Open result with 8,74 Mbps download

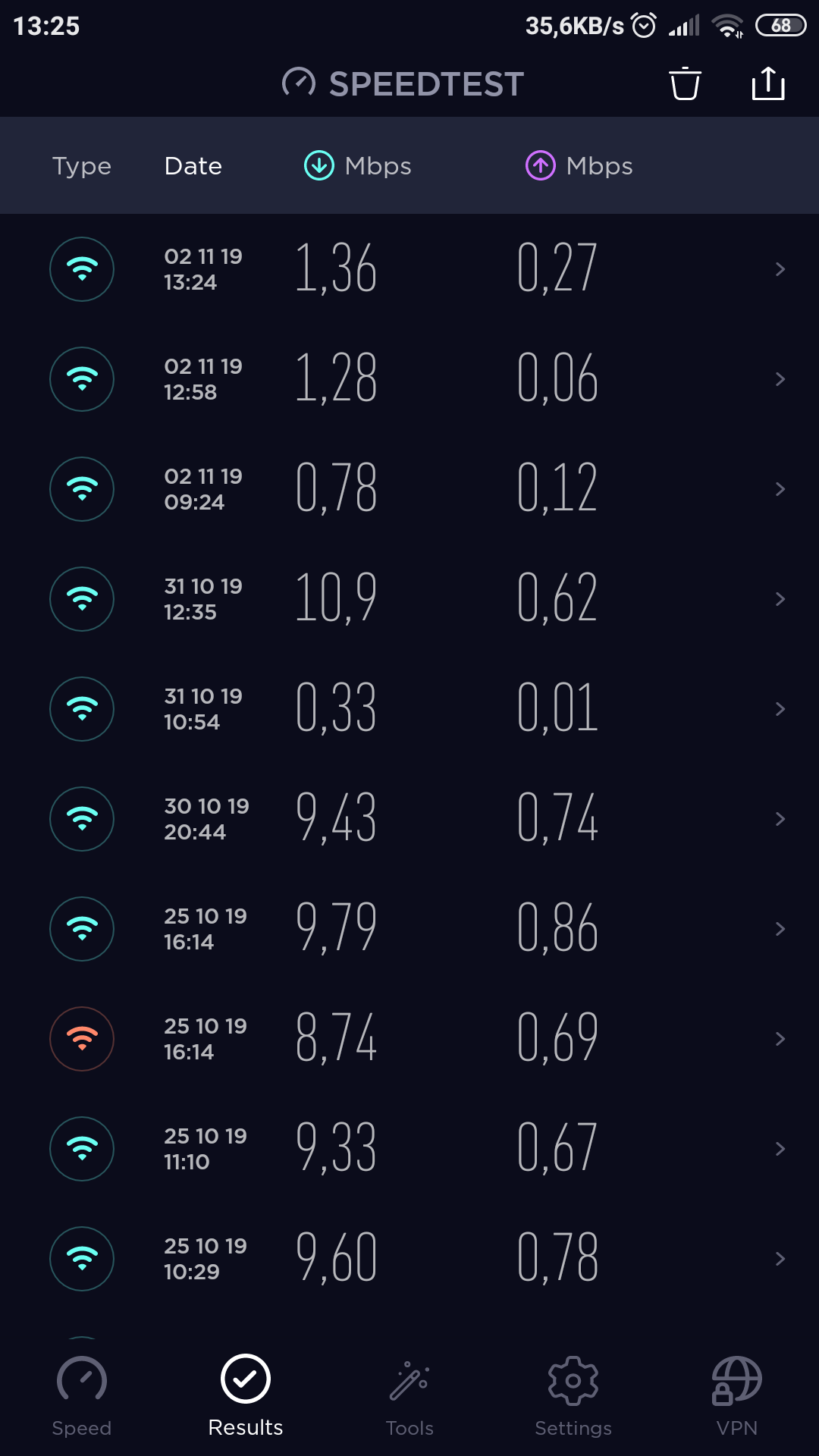(x=409, y=1039)
